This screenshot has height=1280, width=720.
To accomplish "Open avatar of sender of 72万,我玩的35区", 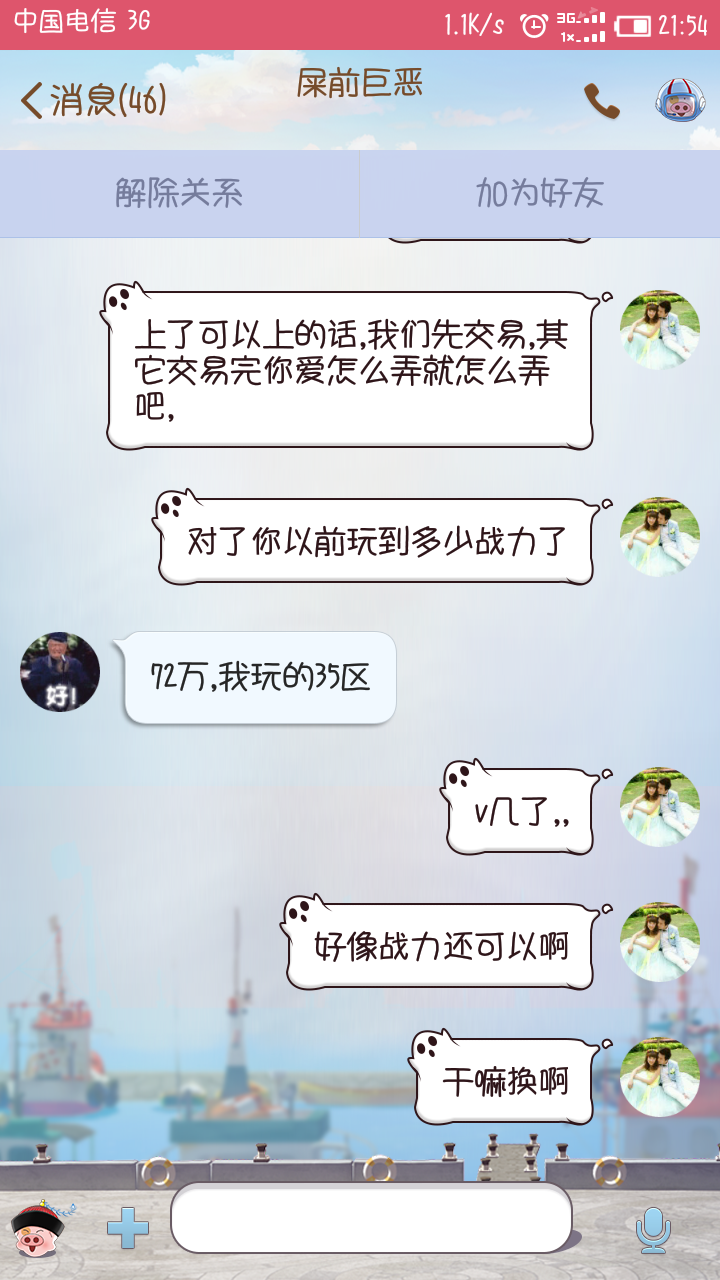I will coord(60,672).
